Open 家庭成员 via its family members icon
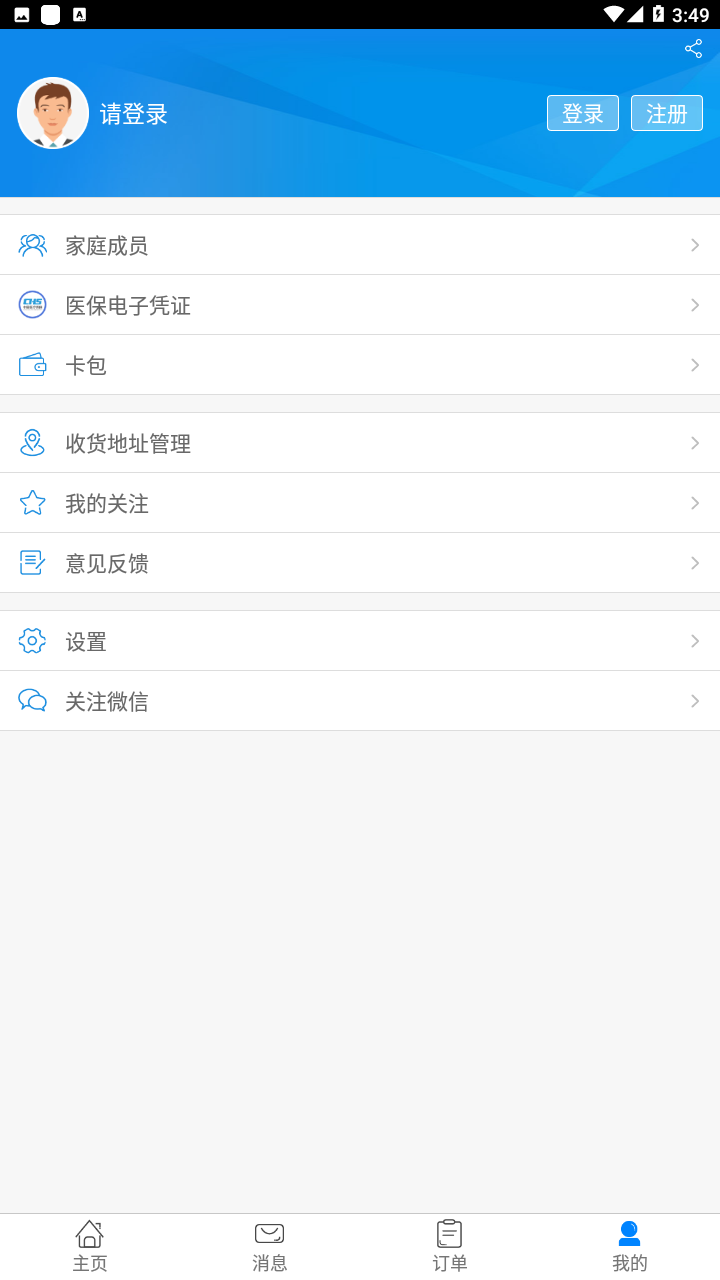Image resolution: width=720 pixels, height=1280 pixels. click(32, 244)
